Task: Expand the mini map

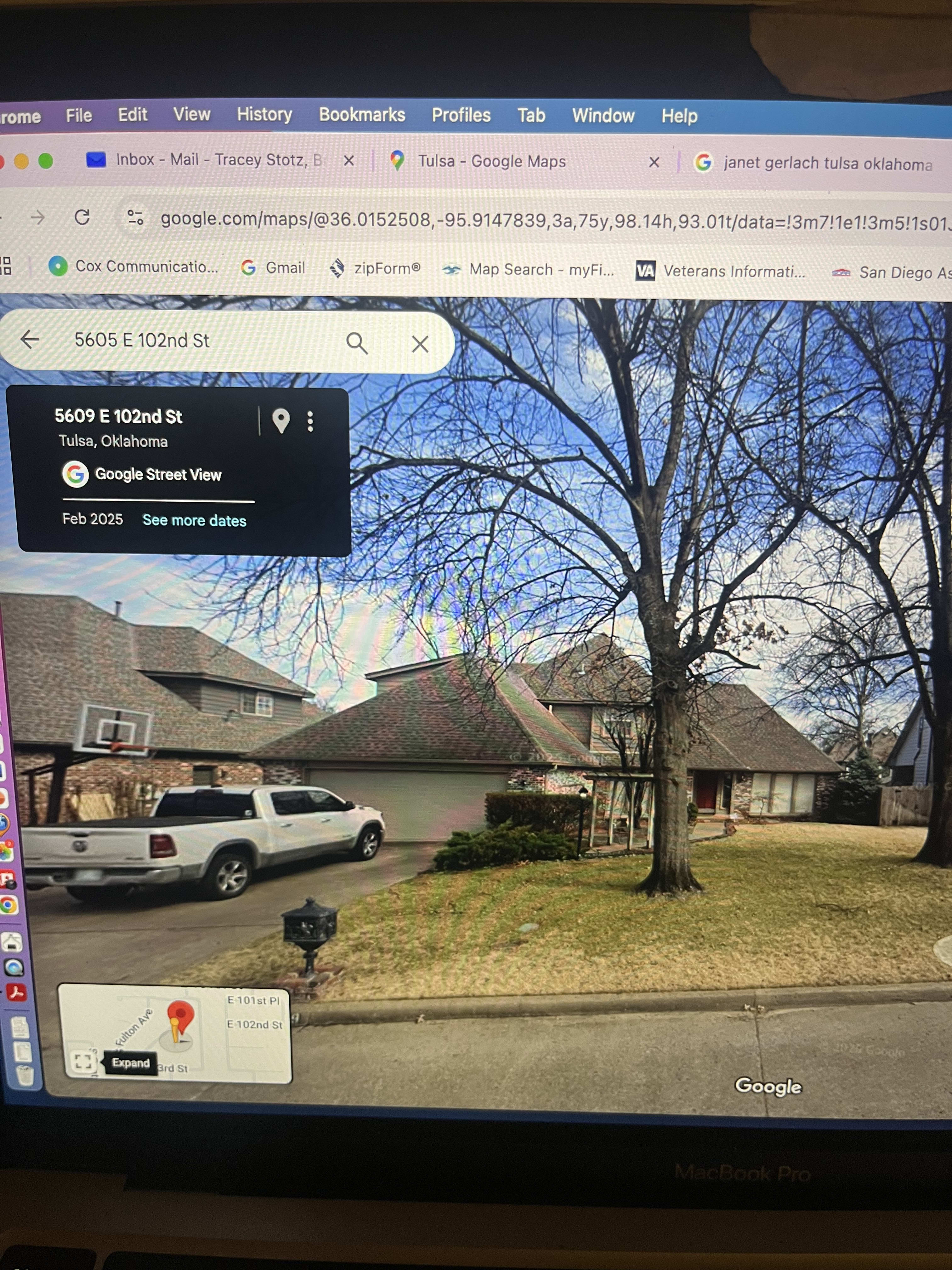Action: tap(83, 1061)
